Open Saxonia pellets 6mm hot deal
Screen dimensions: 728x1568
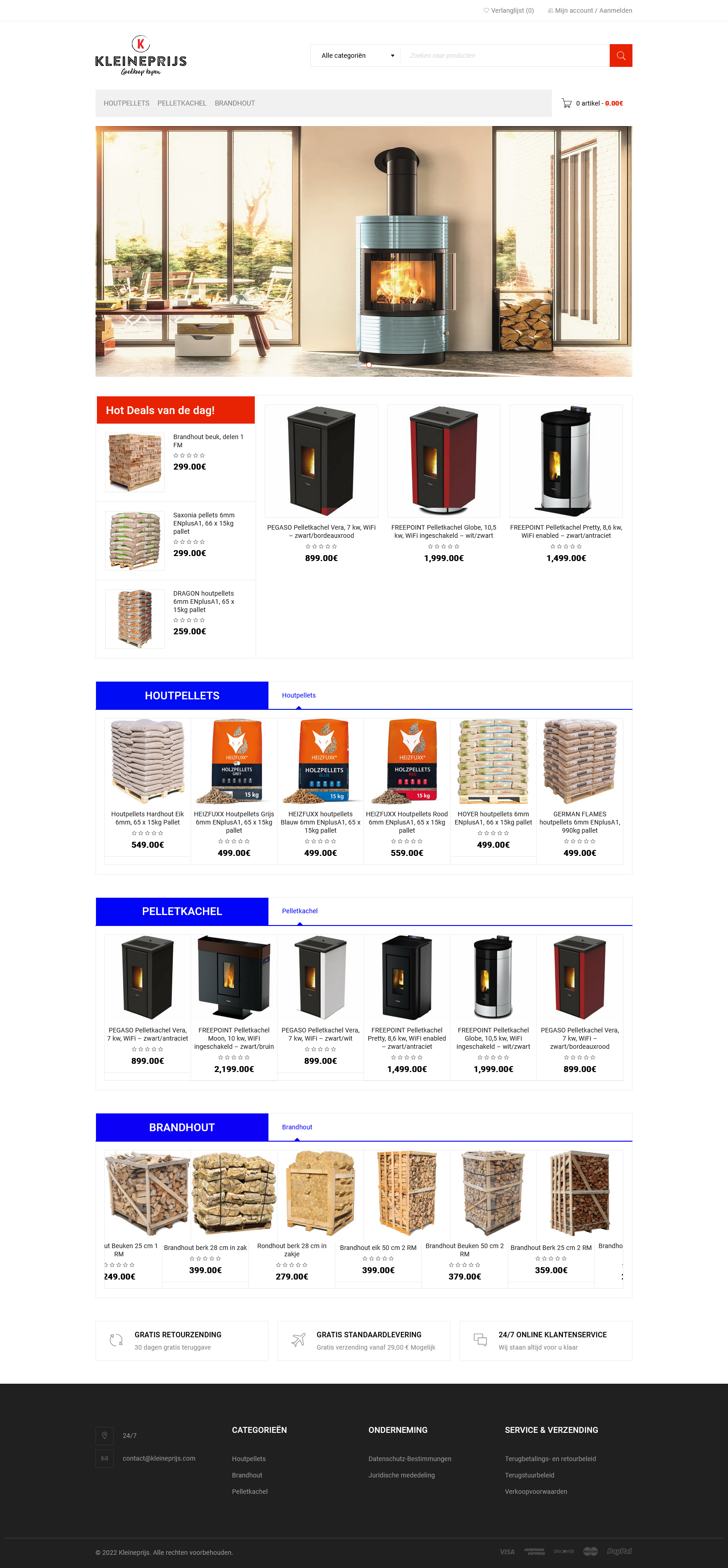[x=203, y=523]
